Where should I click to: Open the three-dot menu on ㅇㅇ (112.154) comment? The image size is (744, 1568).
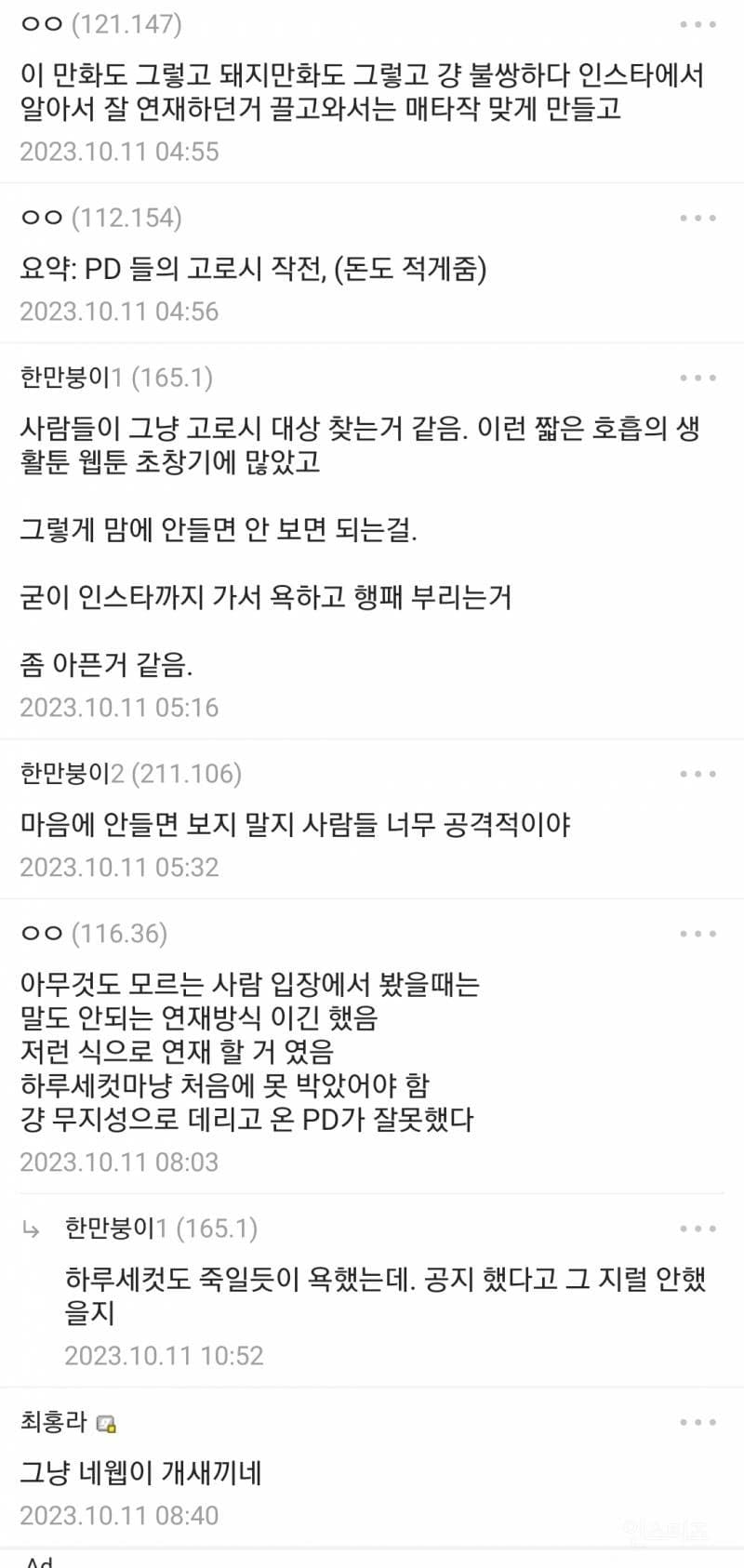(x=697, y=218)
